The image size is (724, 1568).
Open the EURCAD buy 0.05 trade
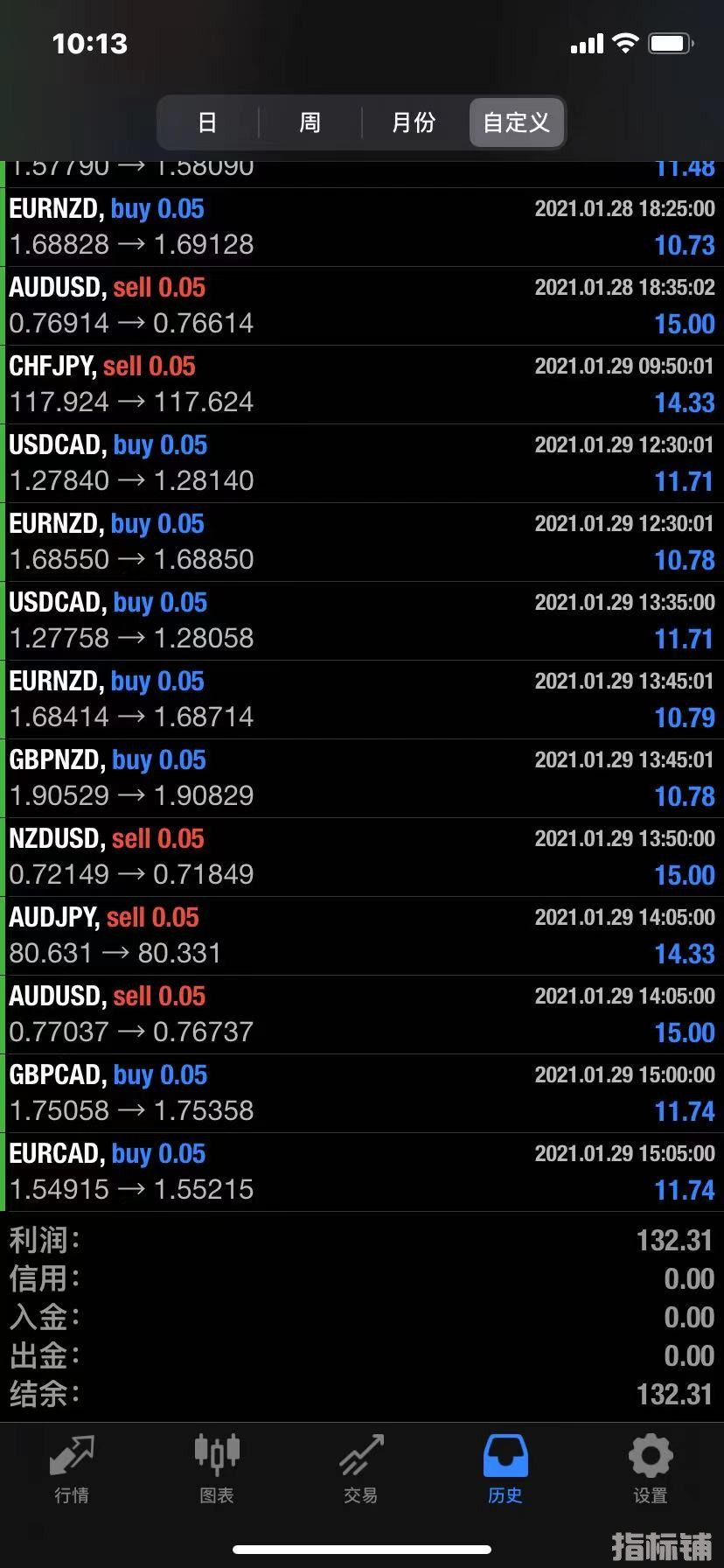pyautogui.click(x=362, y=1172)
